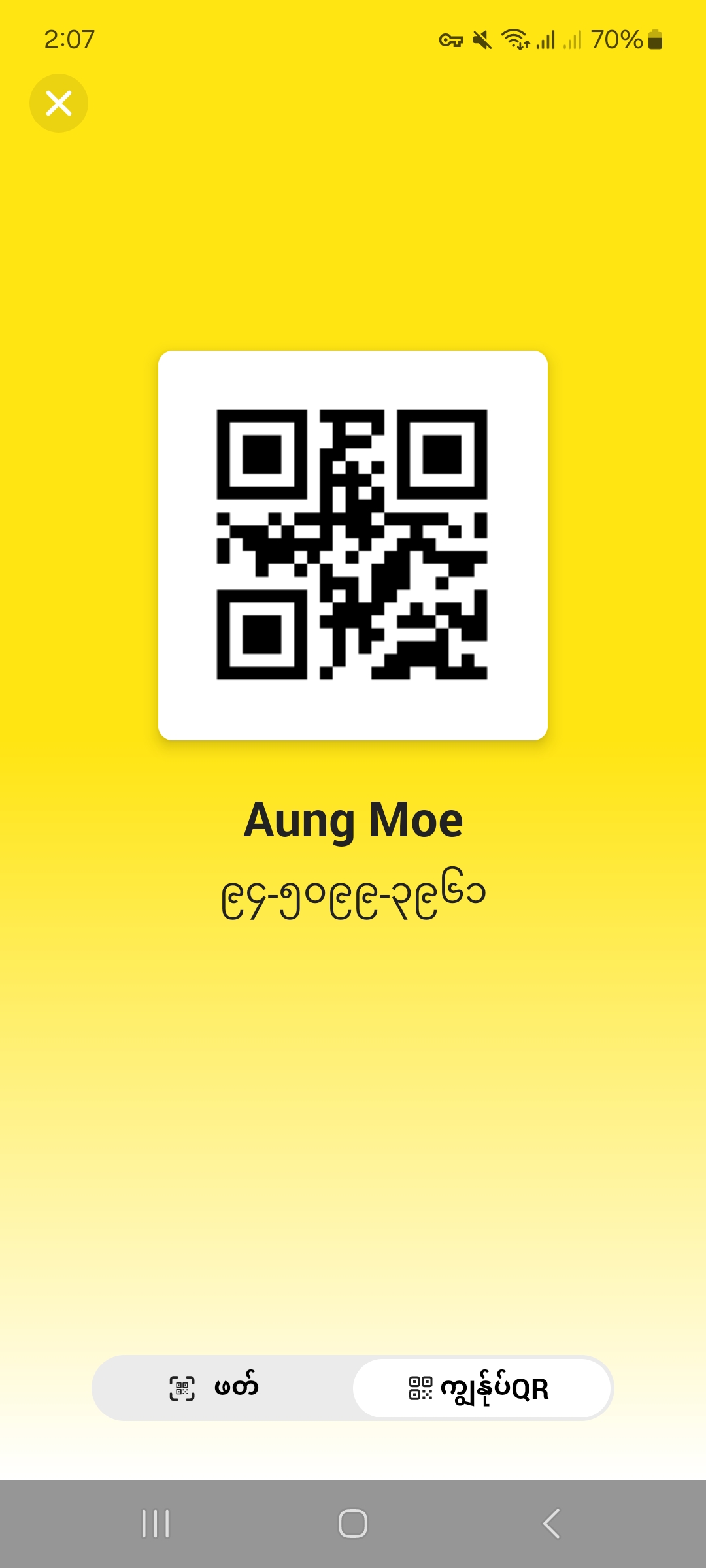Image resolution: width=706 pixels, height=1568 pixels.
Task: Open recent apps from navigation bar
Action: click(156, 1524)
